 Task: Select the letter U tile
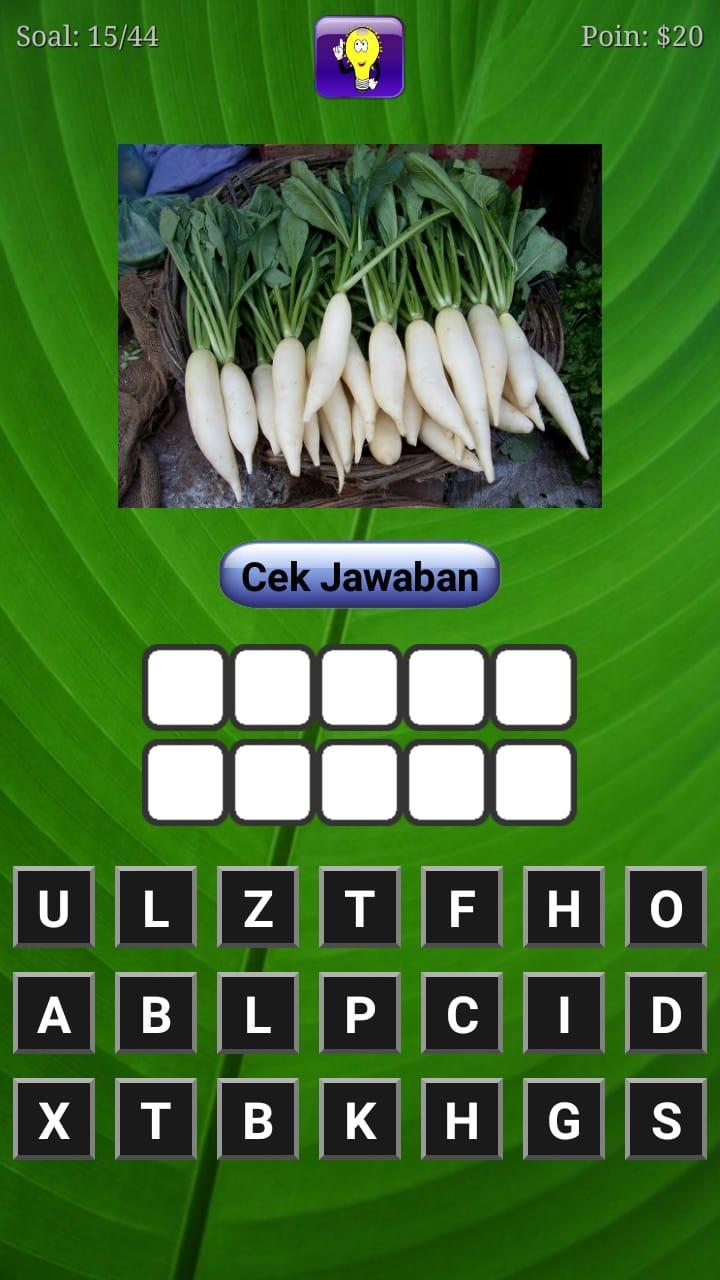54,908
